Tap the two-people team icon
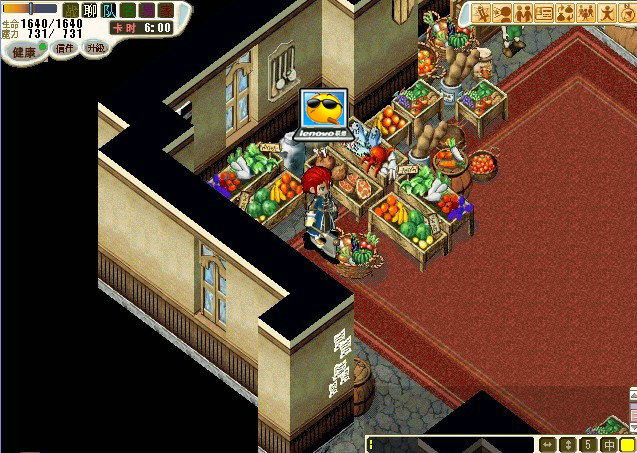 (x=523, y=13)
